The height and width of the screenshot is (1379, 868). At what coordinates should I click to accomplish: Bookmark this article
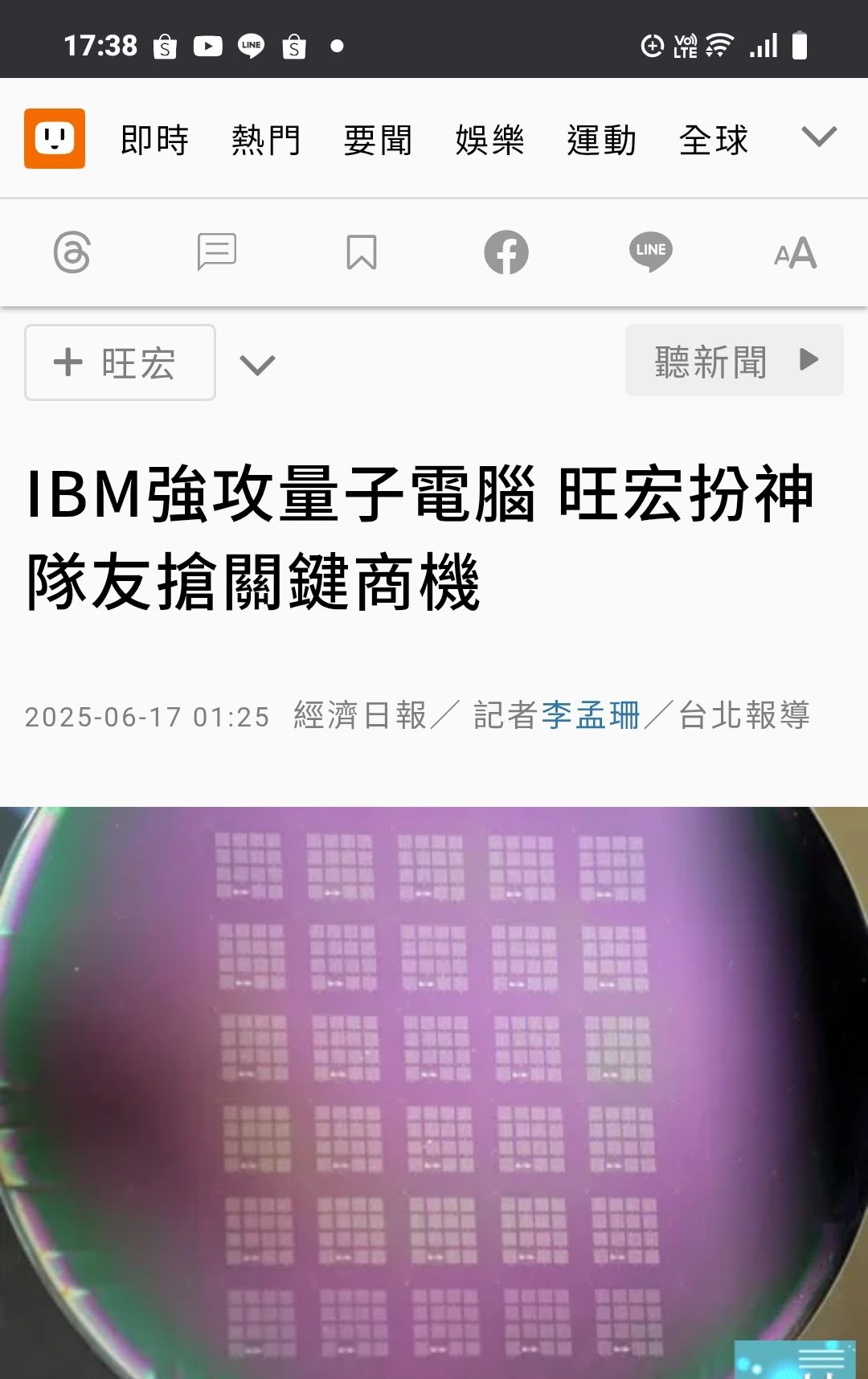coord(361,252)
